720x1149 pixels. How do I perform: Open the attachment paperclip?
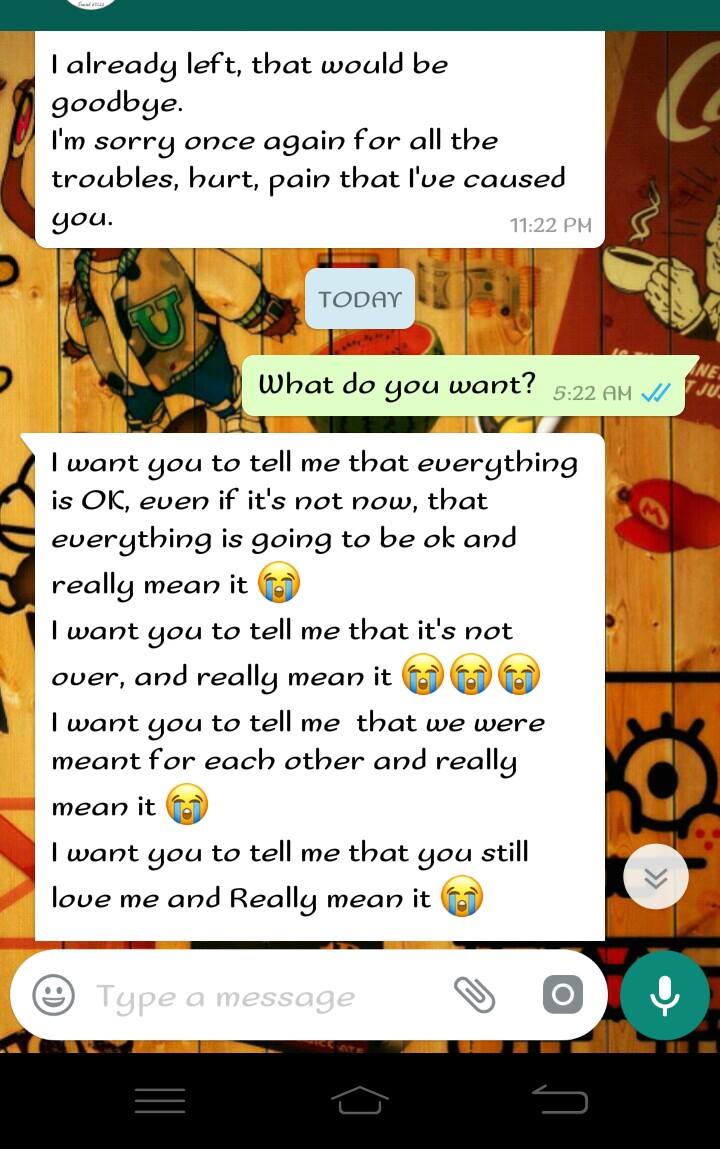pos(475,995)
